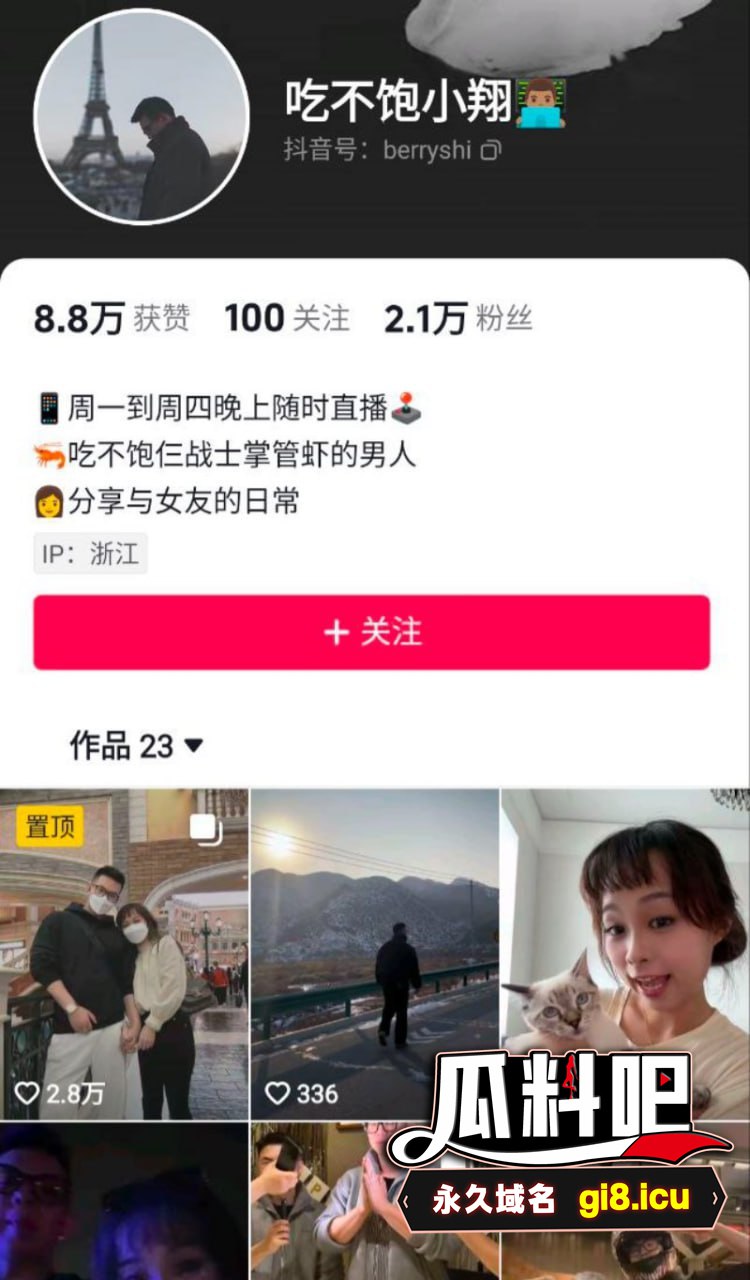
Task: Follow this account with the red 关注 button
Action: [372, 632]
